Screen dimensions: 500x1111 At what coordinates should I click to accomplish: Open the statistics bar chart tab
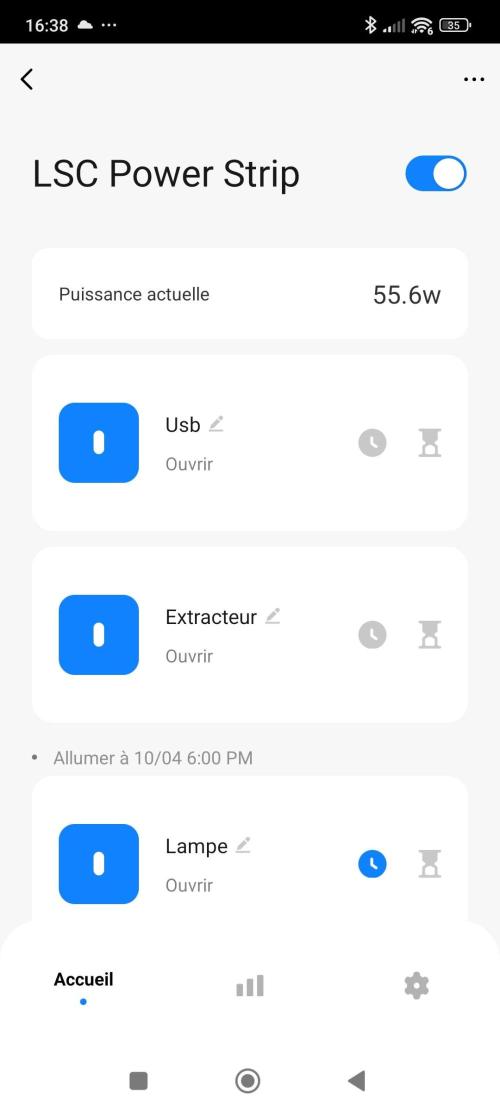point(250,986)
